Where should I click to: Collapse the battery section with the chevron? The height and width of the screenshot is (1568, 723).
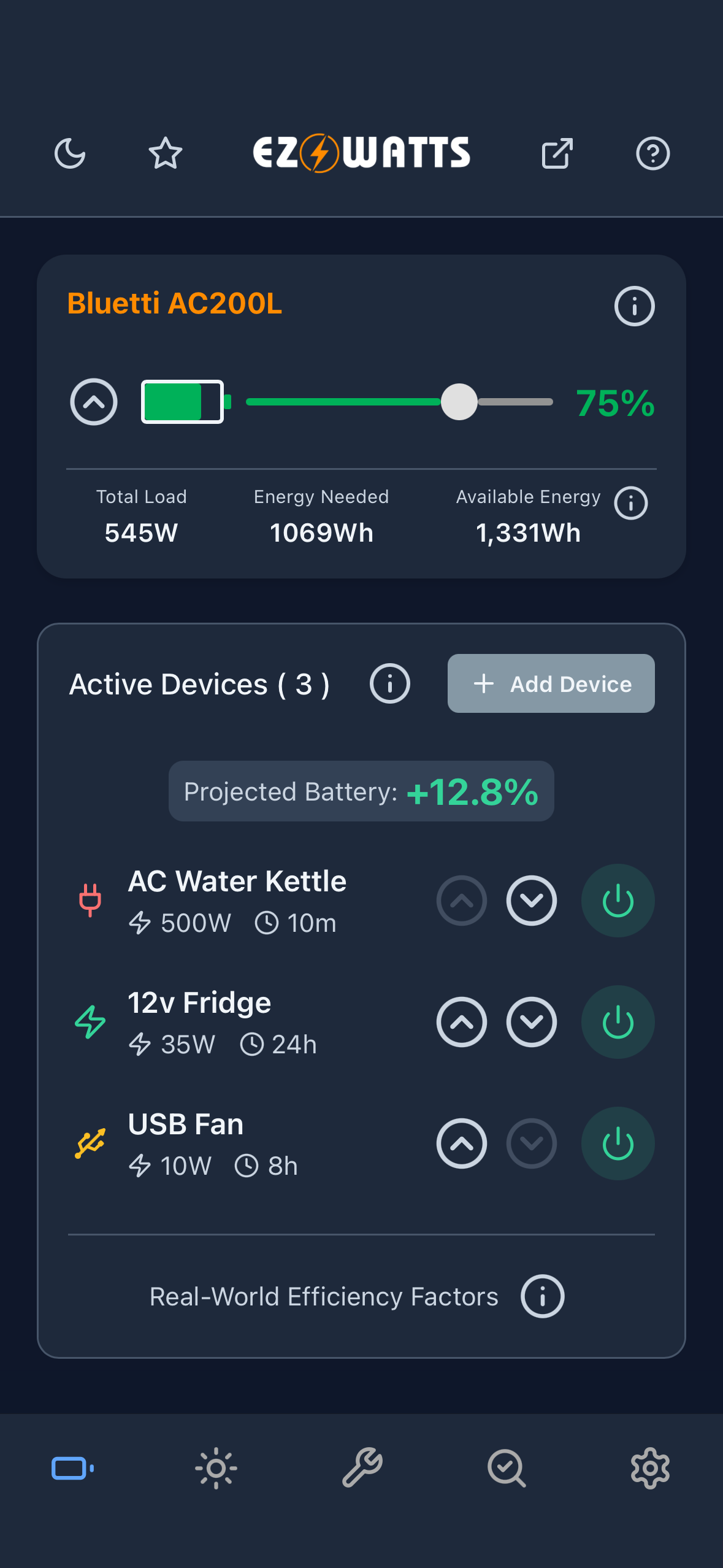(x=93, y=401)
